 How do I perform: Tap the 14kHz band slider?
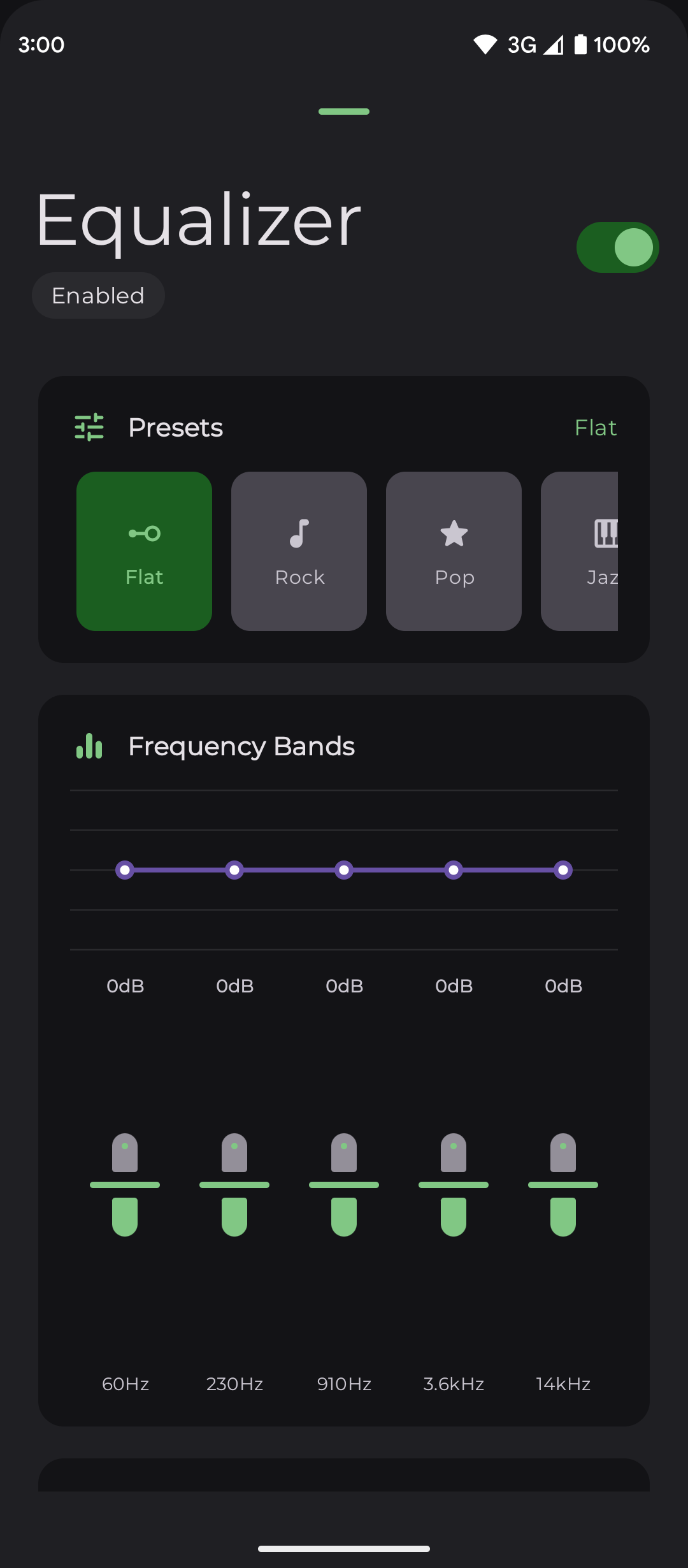point(563,1184)
